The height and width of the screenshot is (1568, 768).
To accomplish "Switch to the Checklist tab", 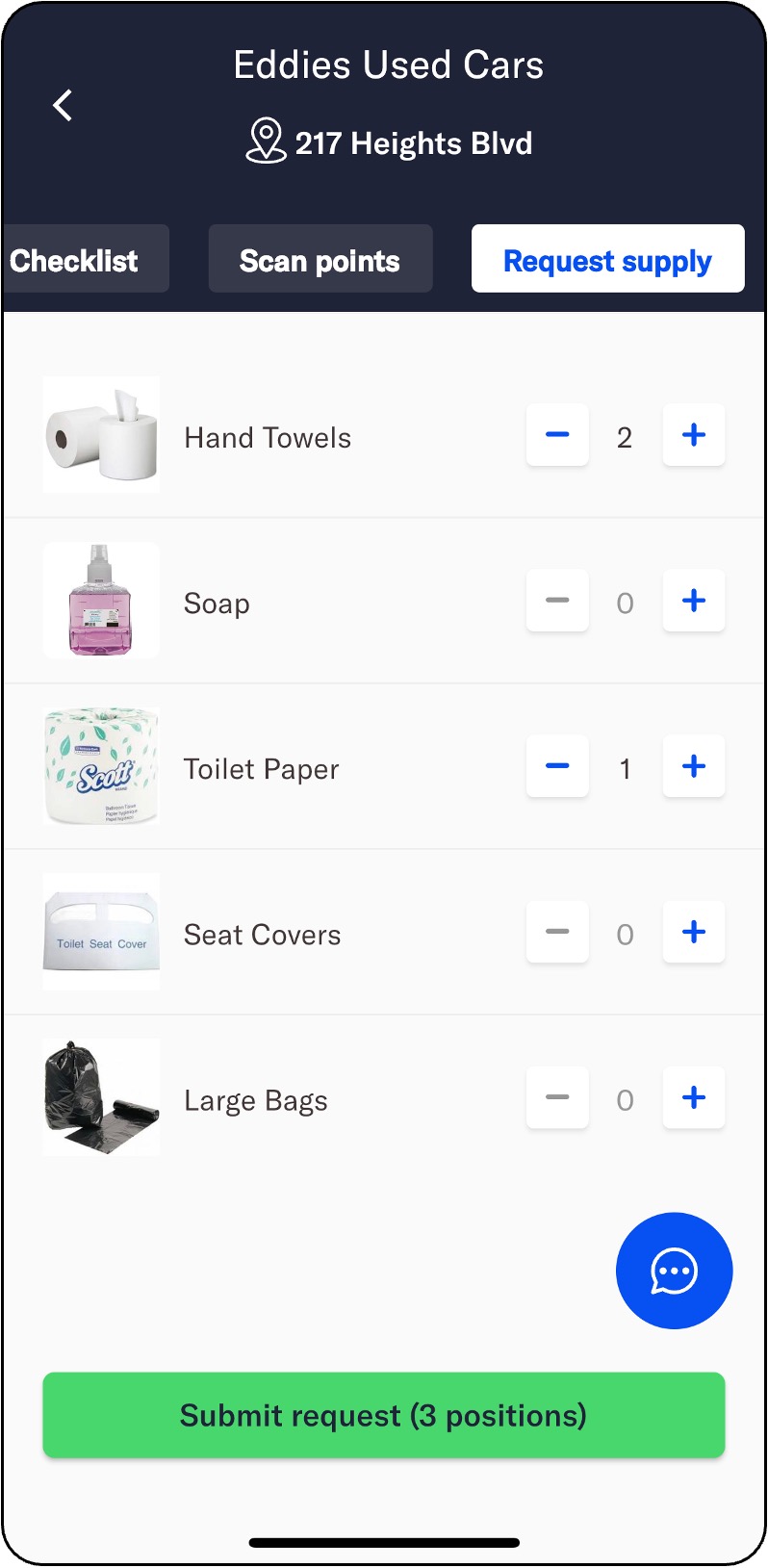I will point(72,258).
